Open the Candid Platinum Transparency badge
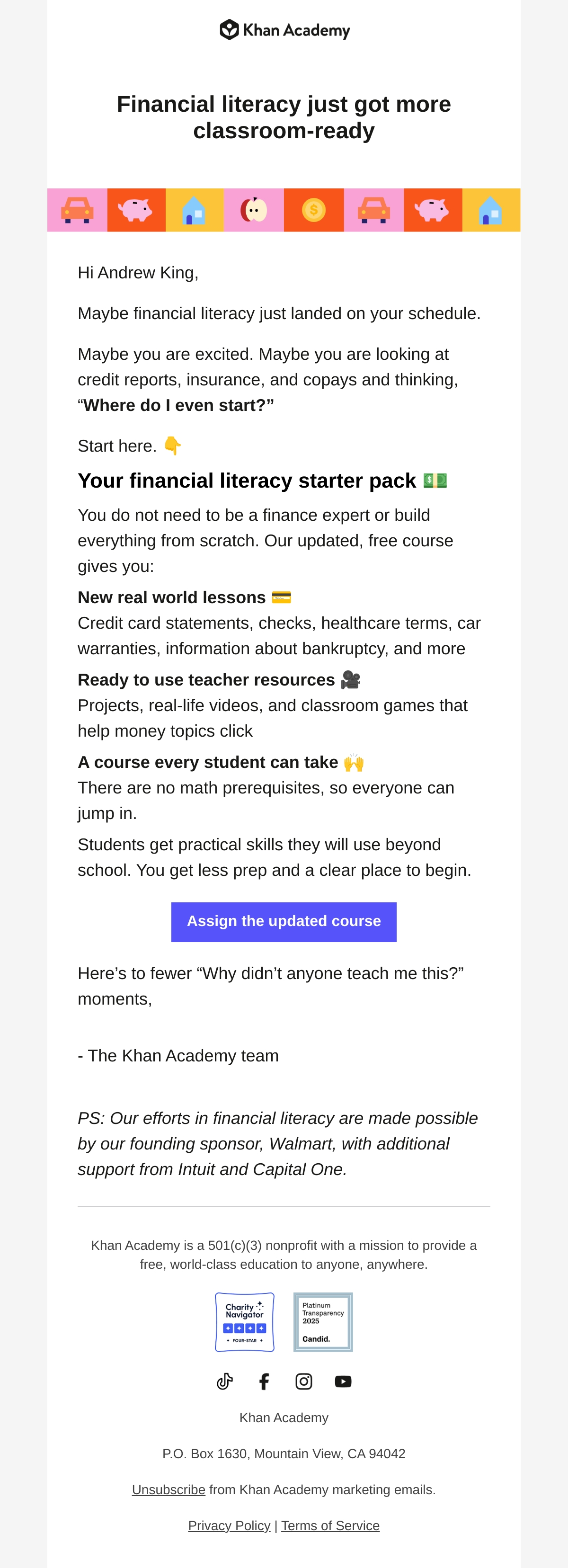568x1568 pixels. (323, 1322)
